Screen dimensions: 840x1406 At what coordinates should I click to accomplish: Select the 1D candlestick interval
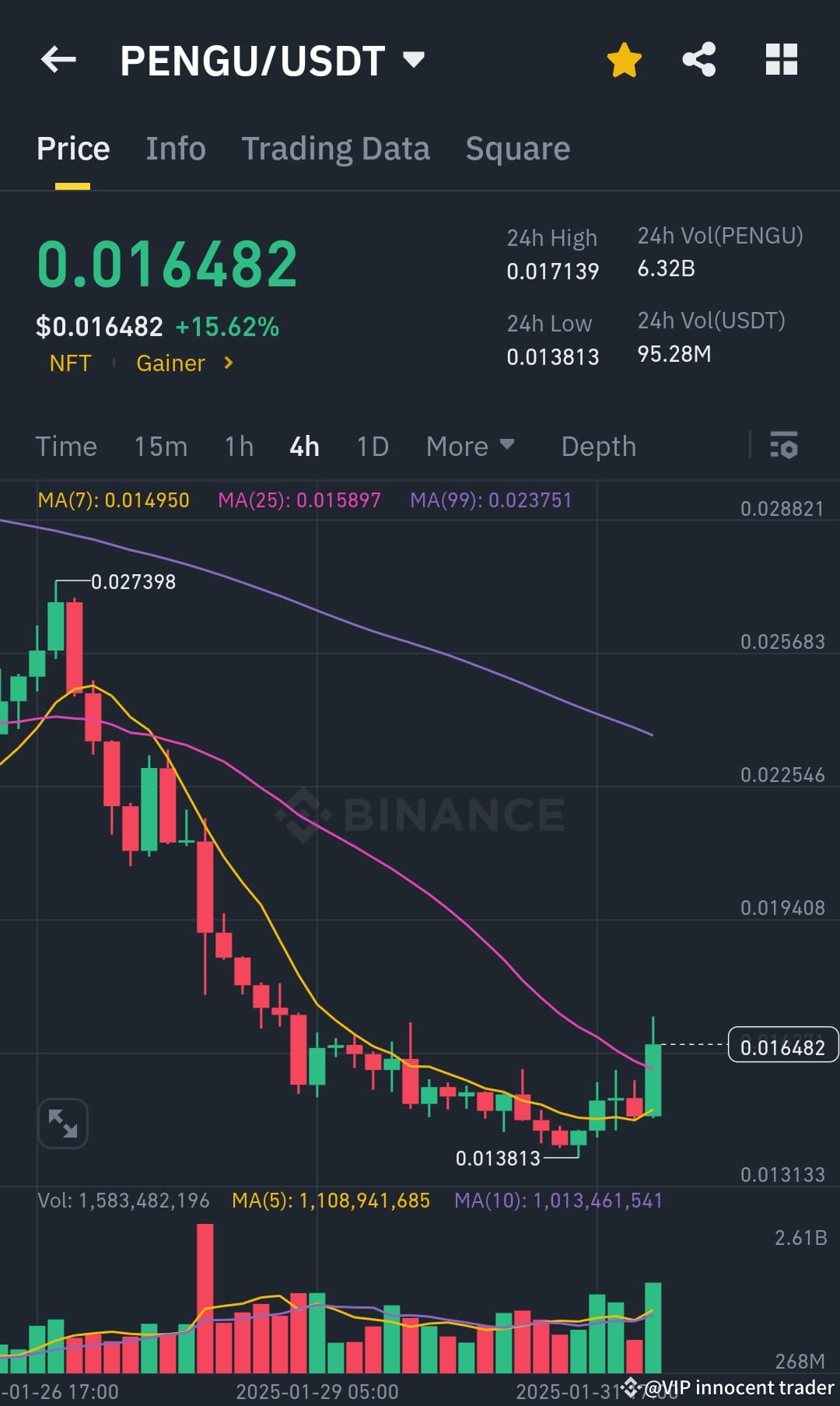click(x=372, y=446)
